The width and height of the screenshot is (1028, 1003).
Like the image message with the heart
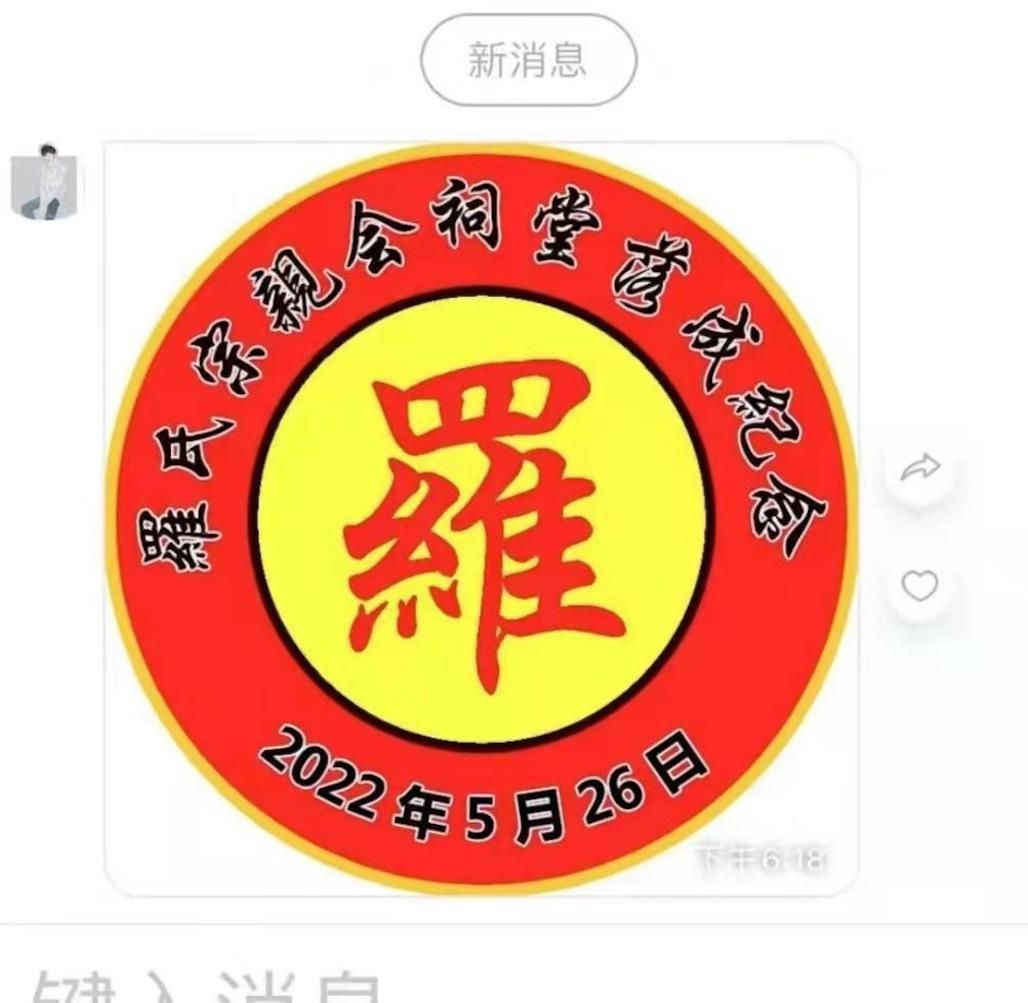click(x=920, y=585)
